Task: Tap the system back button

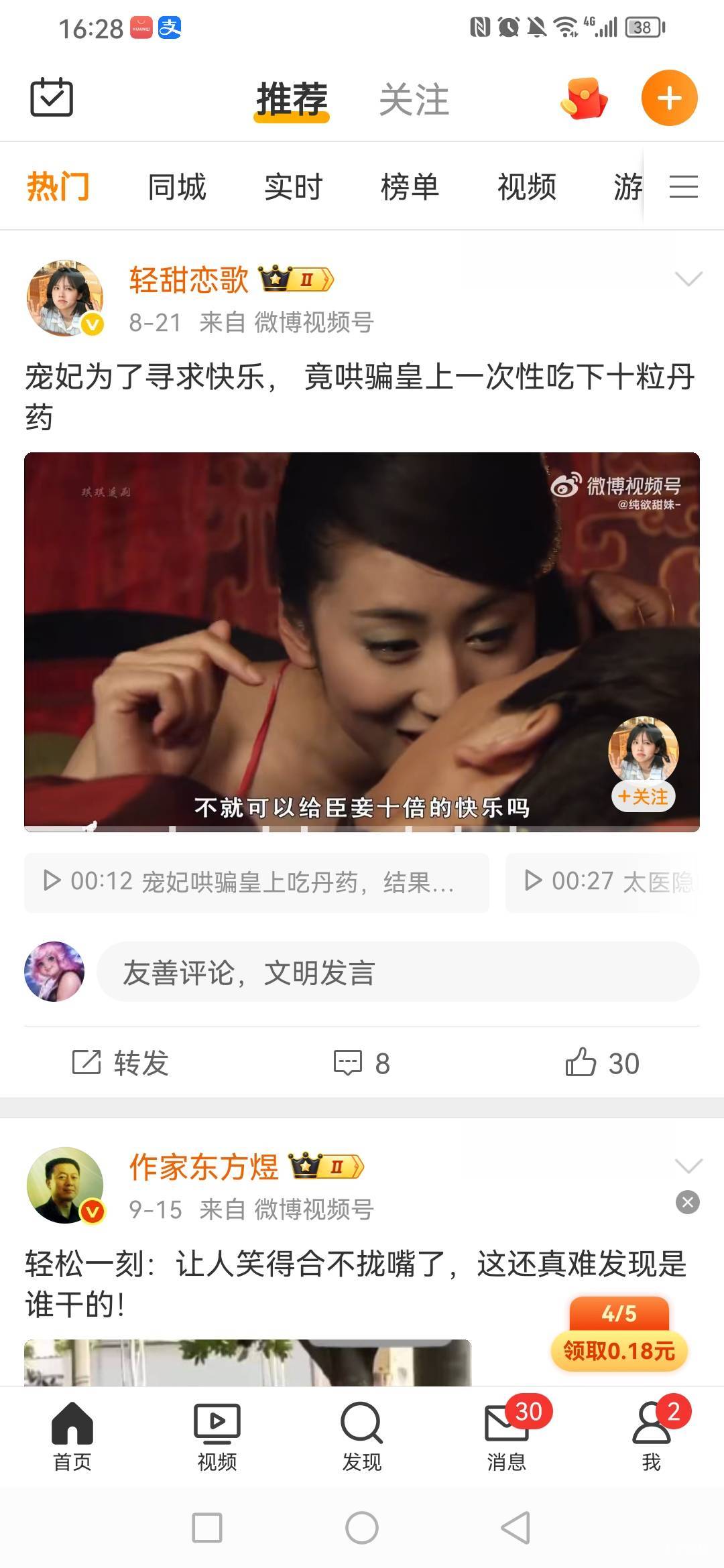Action: [x=516, y=1528]
